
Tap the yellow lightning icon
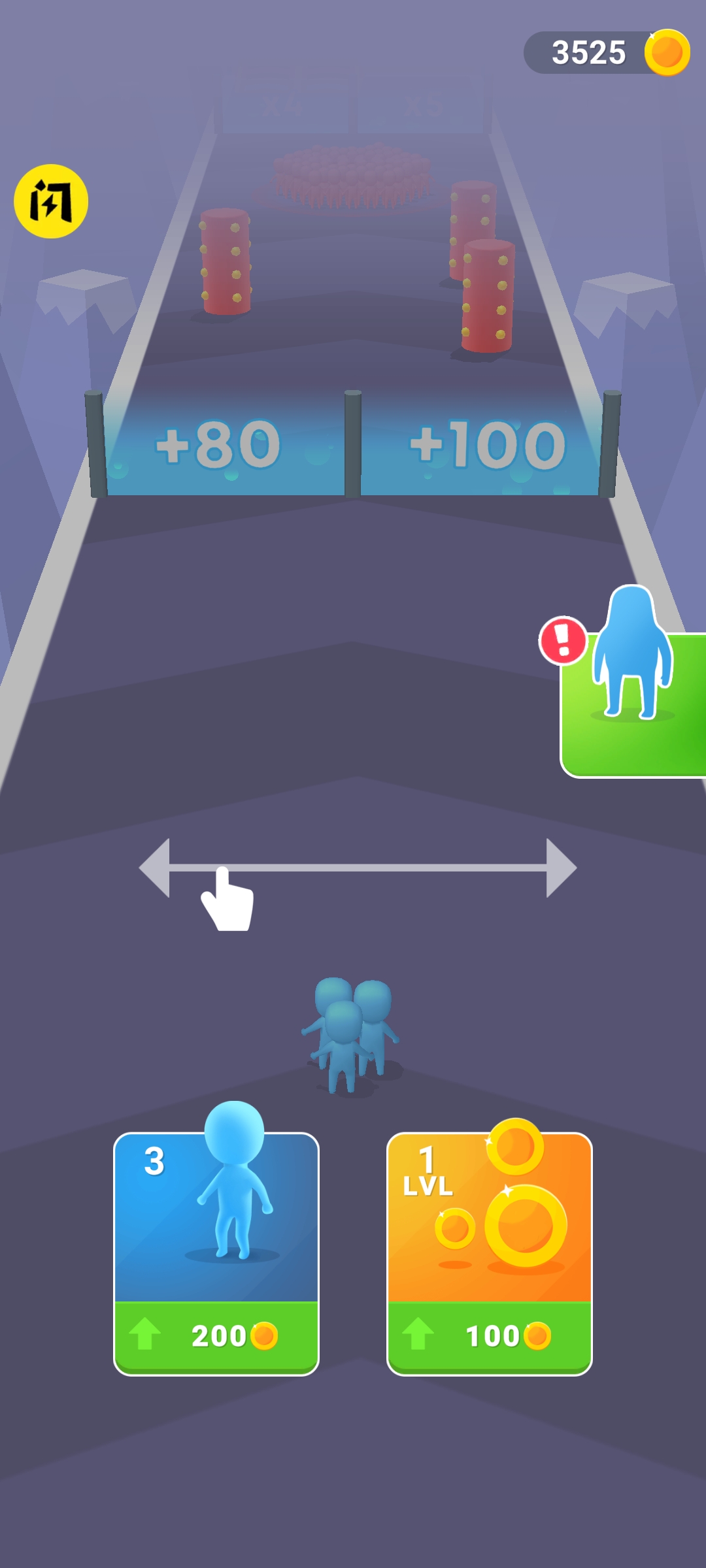point(51,201)
